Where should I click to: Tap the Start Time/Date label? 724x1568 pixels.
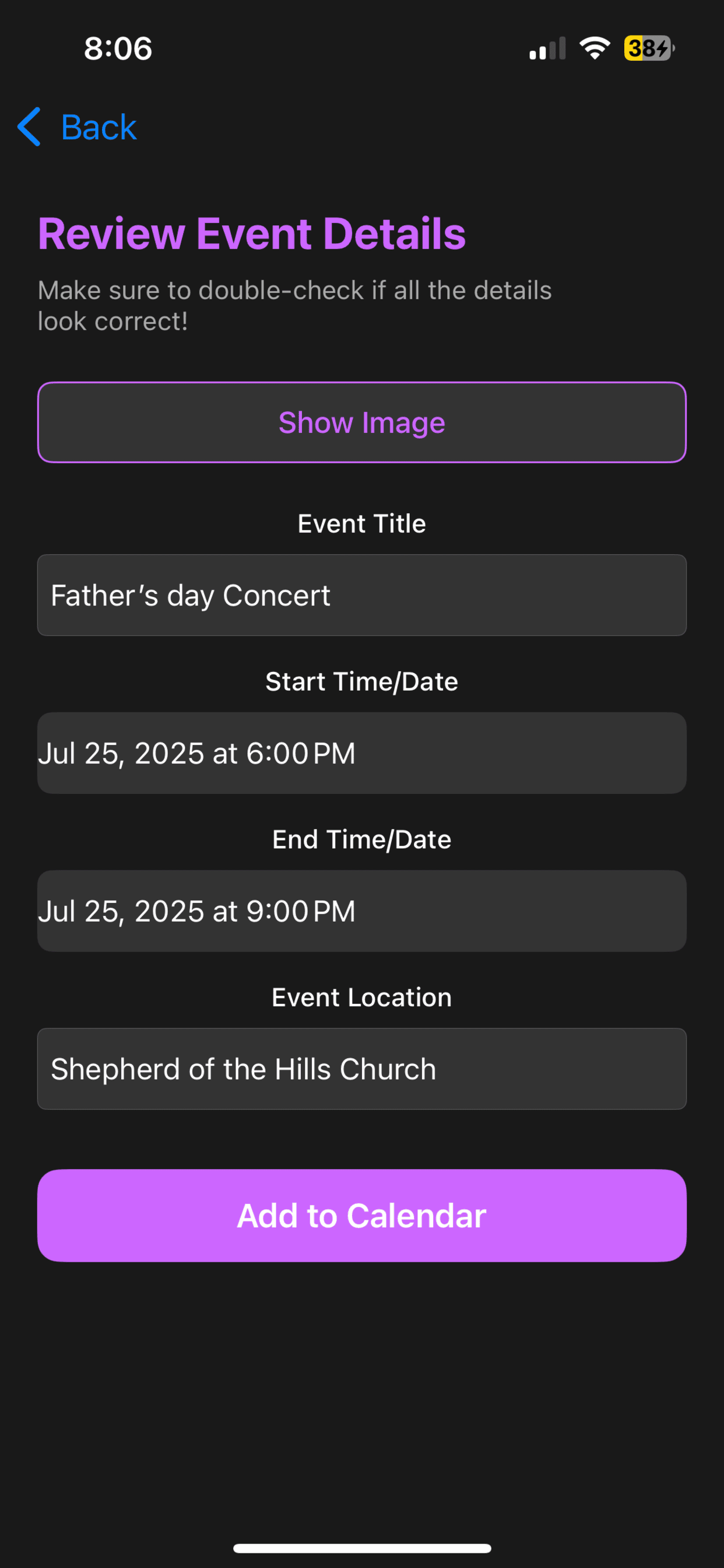click(362, 681)
